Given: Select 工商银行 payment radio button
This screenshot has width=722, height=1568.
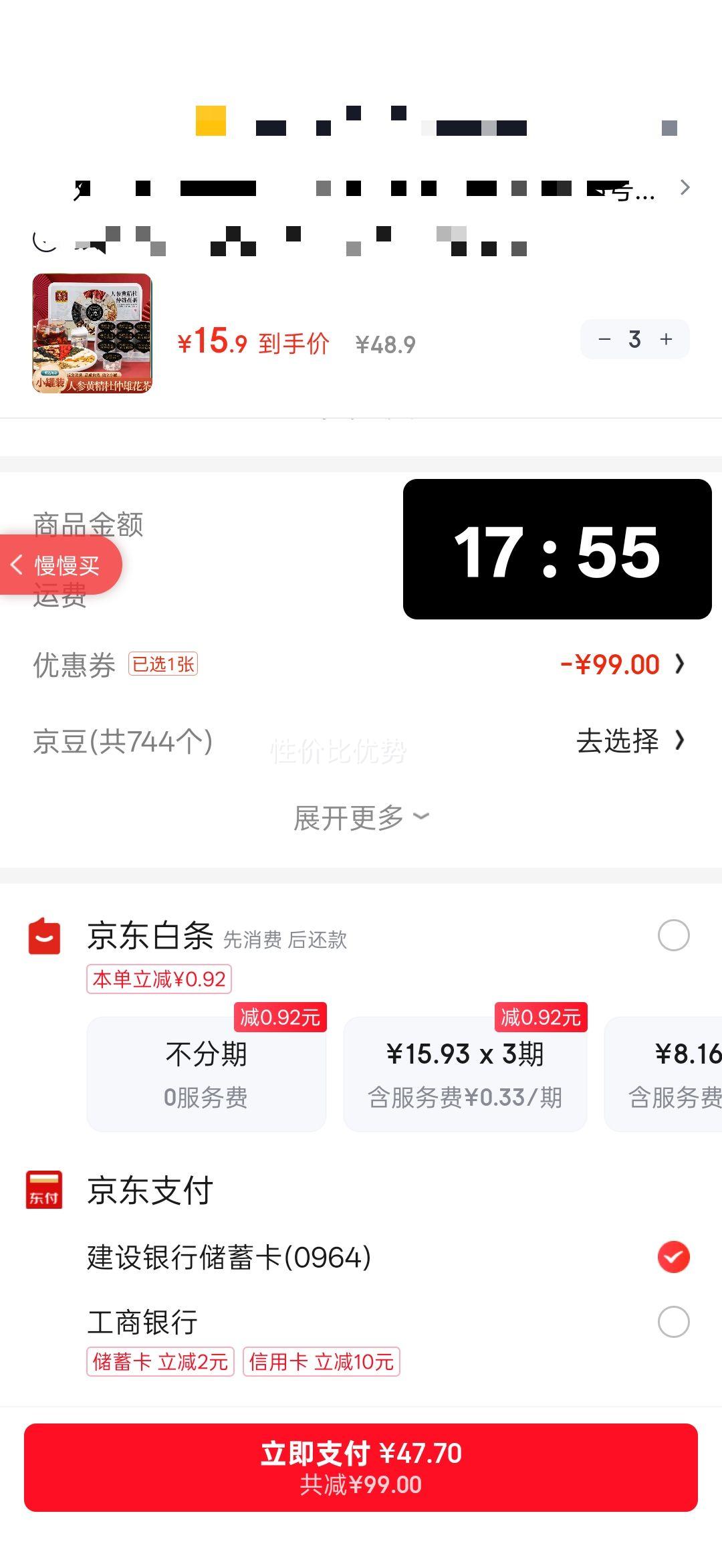Looking at the screenshot, I should click(675, 1322).
